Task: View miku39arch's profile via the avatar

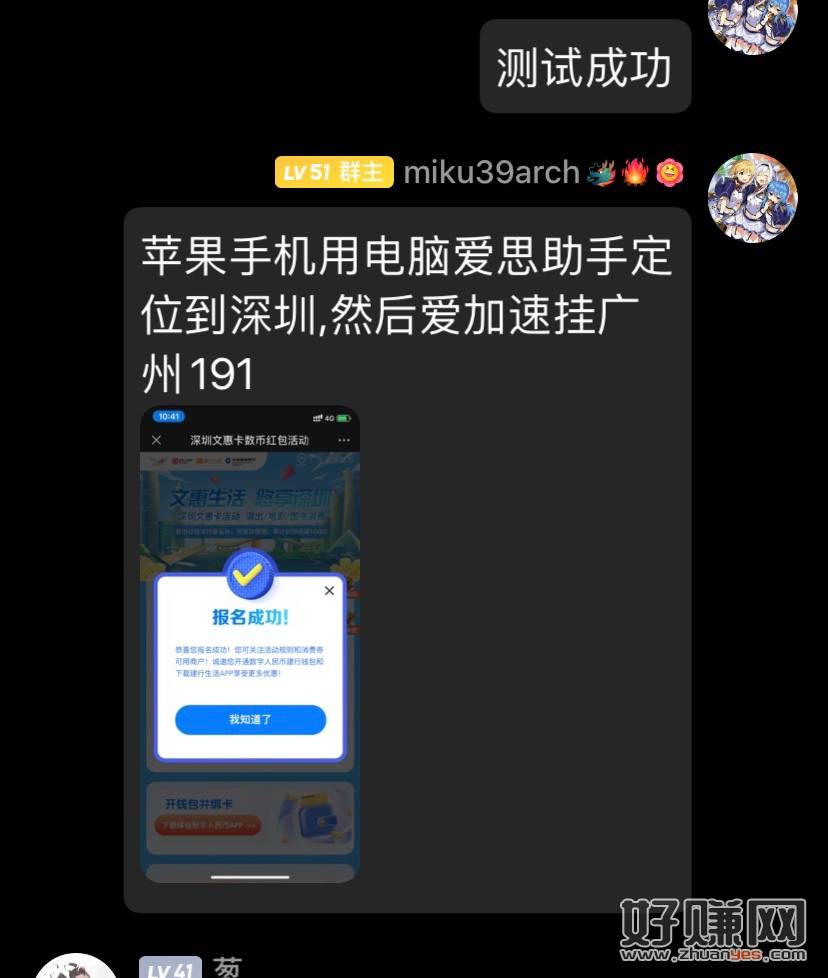Action: [752, 198]
